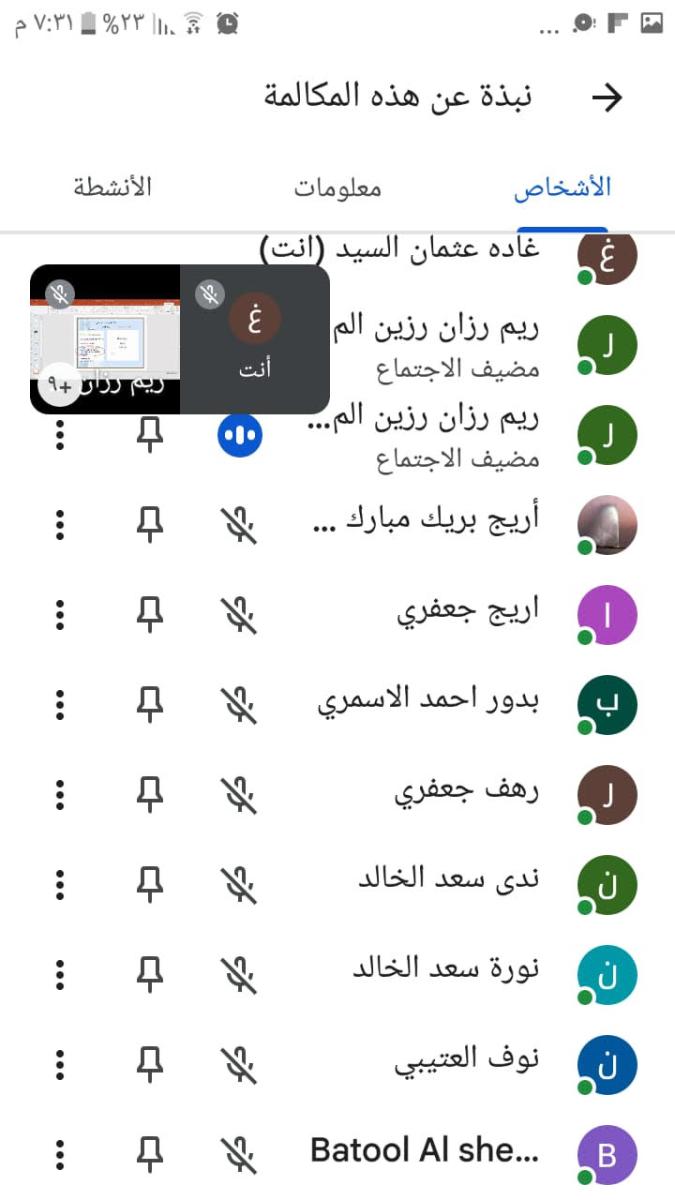Screen dimensions: 675x1200
Task: Pin participant رهف جعفري
Action: (x=149, y=794)
